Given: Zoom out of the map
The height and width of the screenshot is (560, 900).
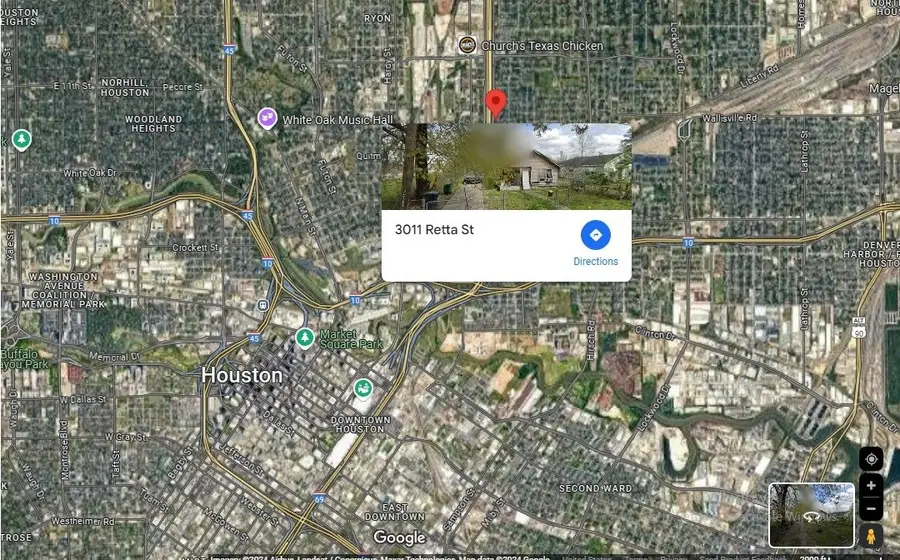Looking at the screenshot, I should pyautogui.click(x=871, y=508).
